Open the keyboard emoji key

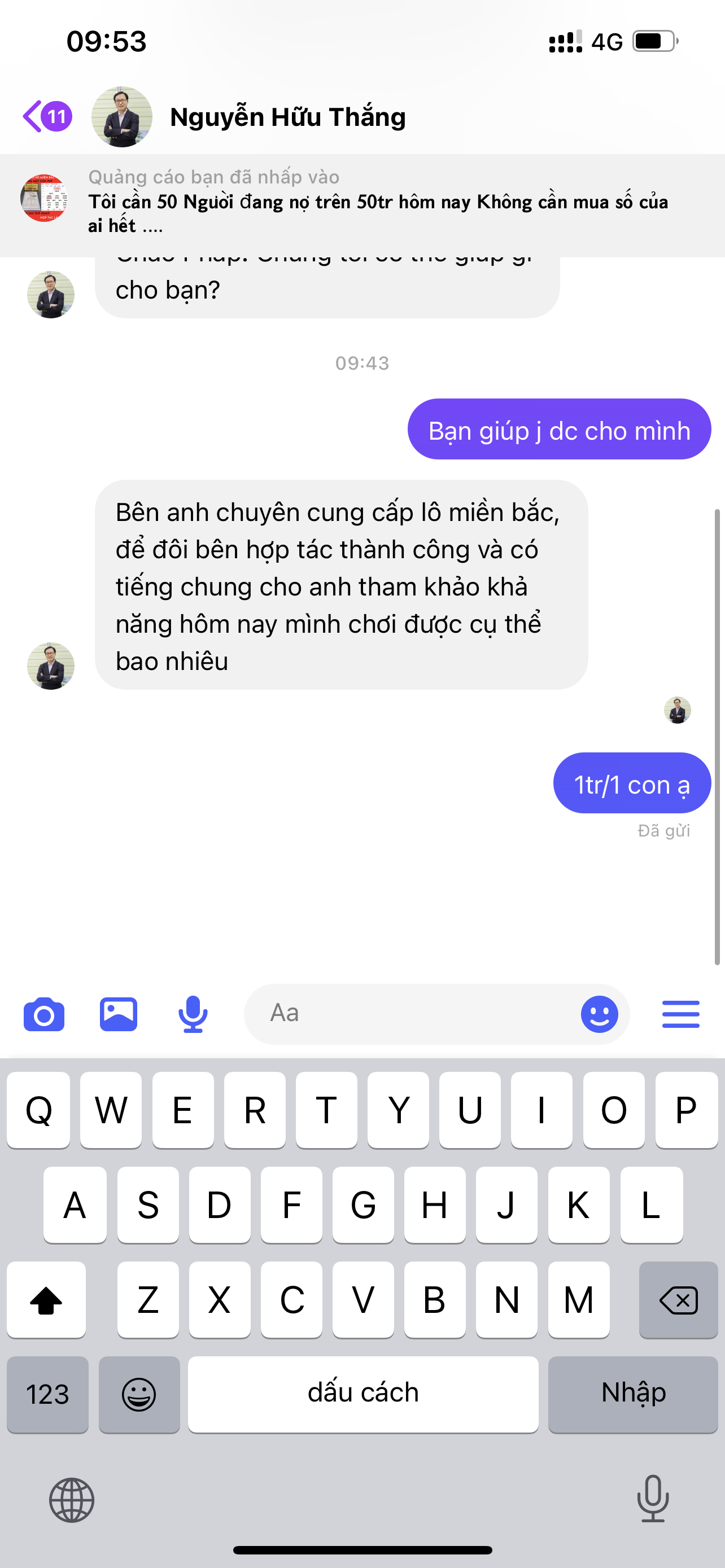[139, 1393]
